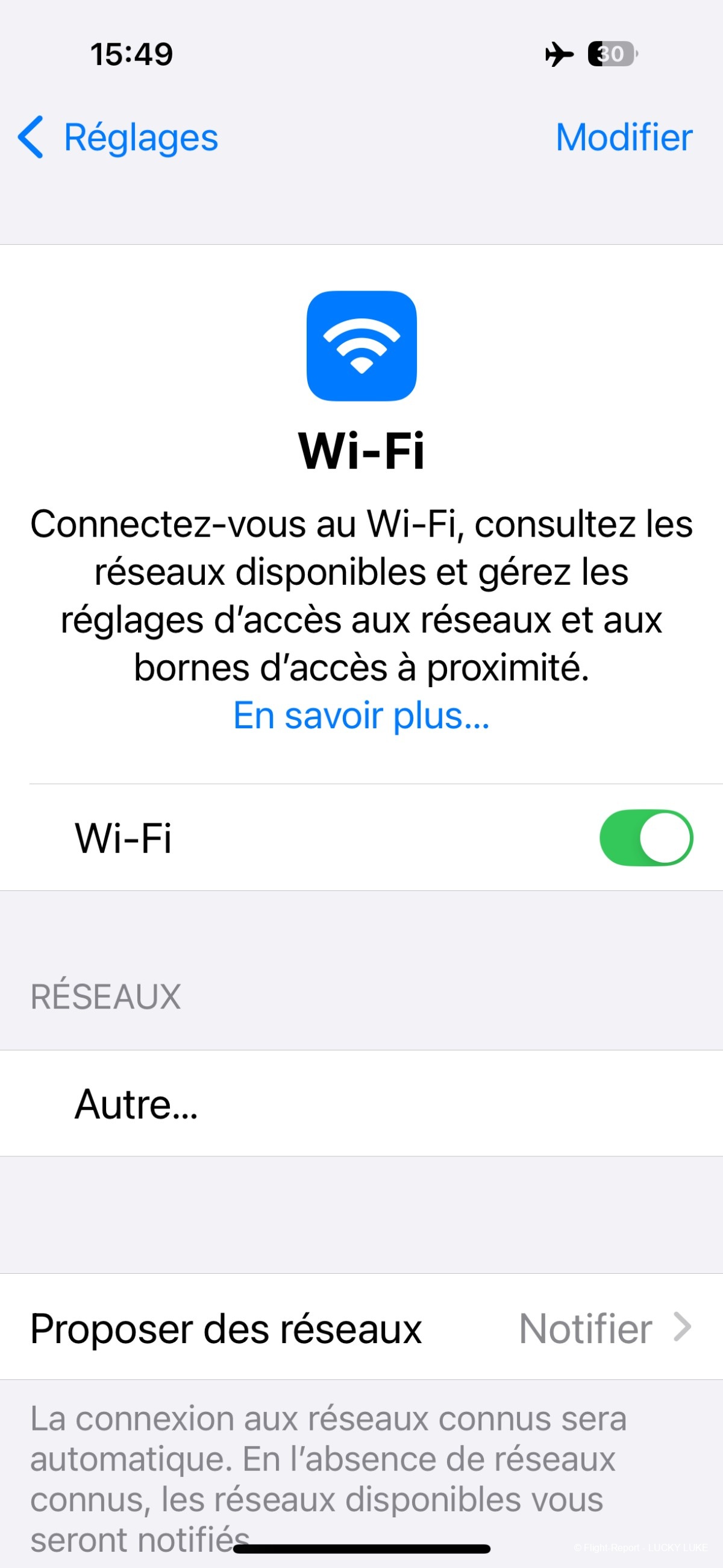Open the En savoir plus… link

361,715
